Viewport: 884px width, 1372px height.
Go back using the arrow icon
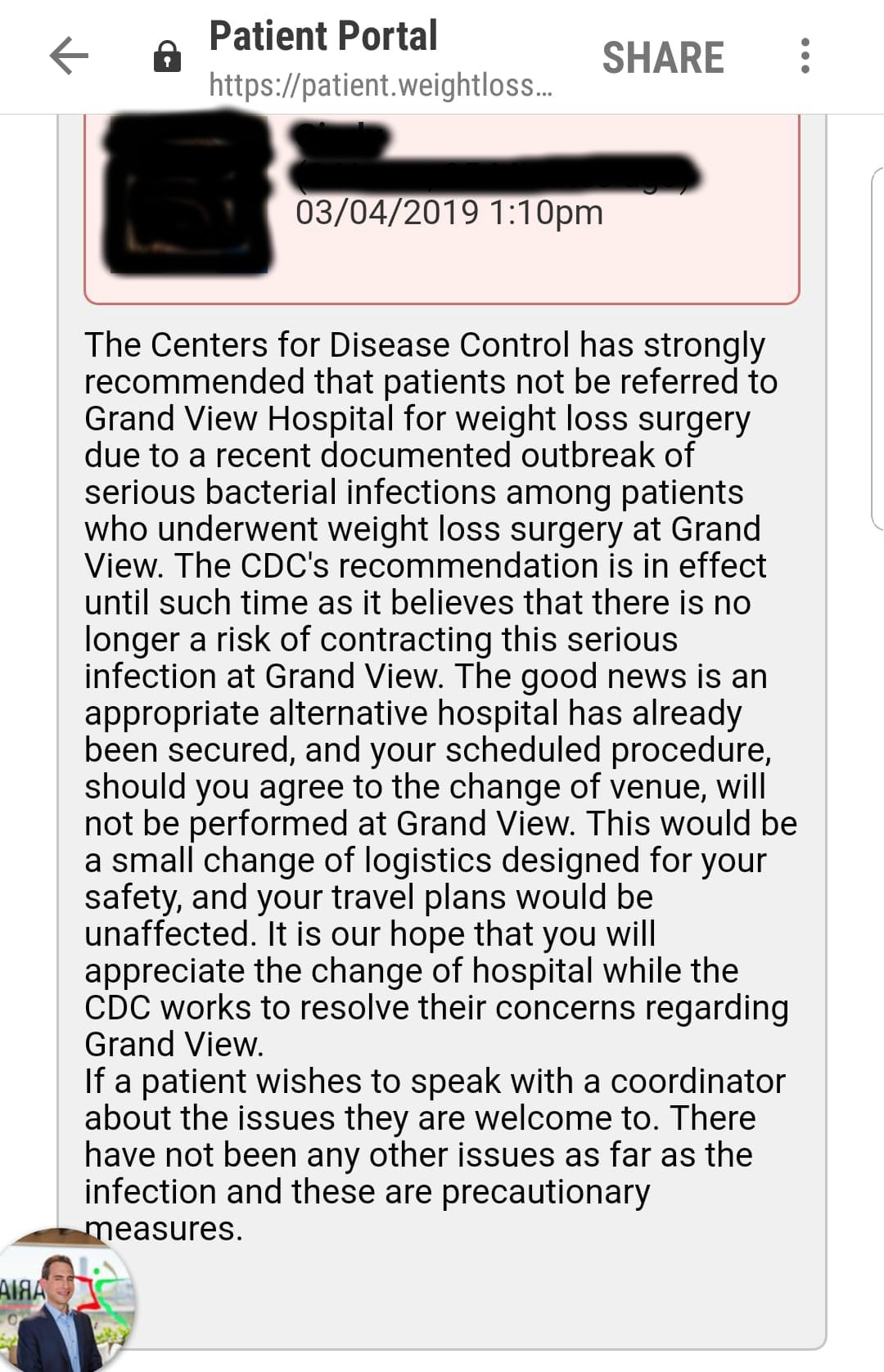69,57
